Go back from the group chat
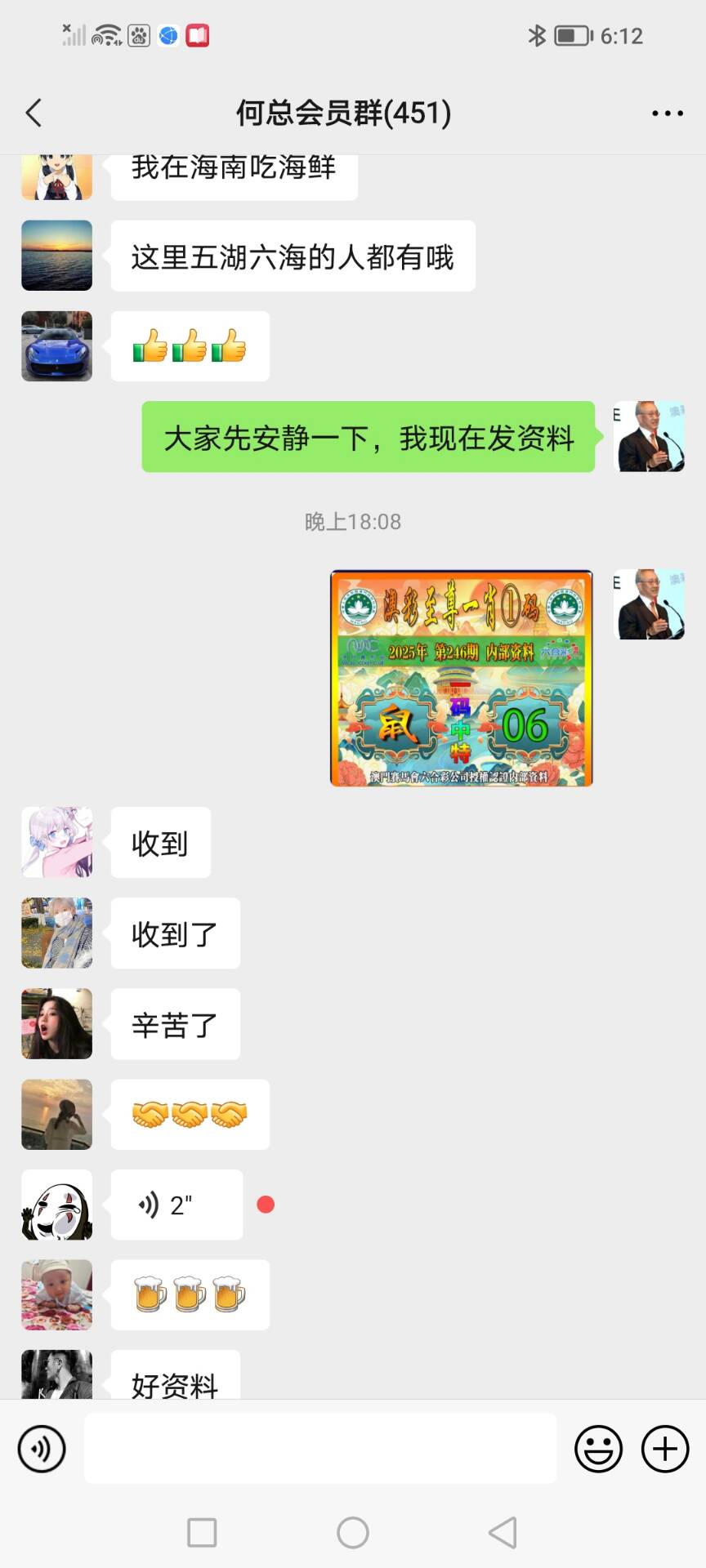706x1568 pixels. [x=34, y=113]
